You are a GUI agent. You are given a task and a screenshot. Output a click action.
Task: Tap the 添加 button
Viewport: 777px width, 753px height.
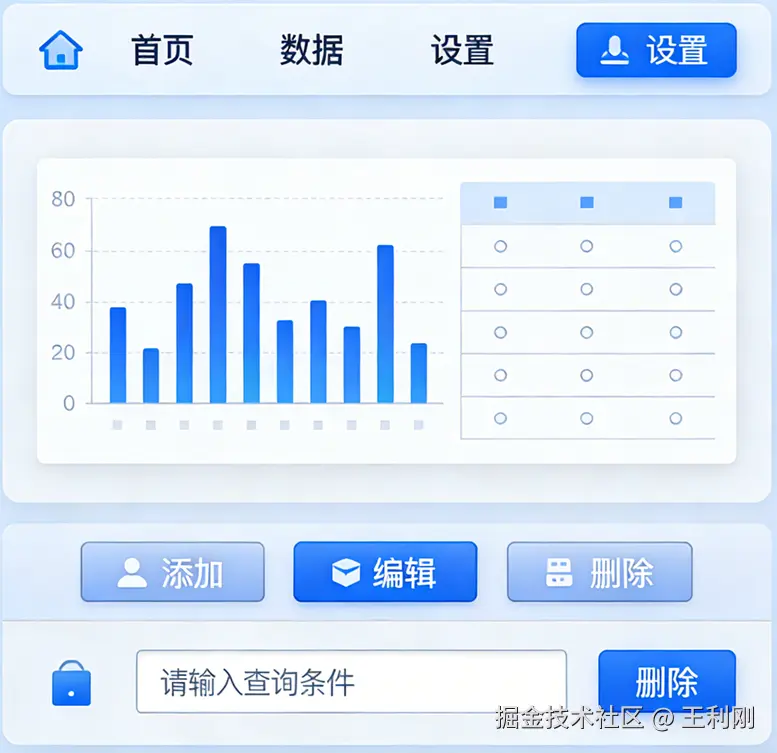[x=173, y=572]
